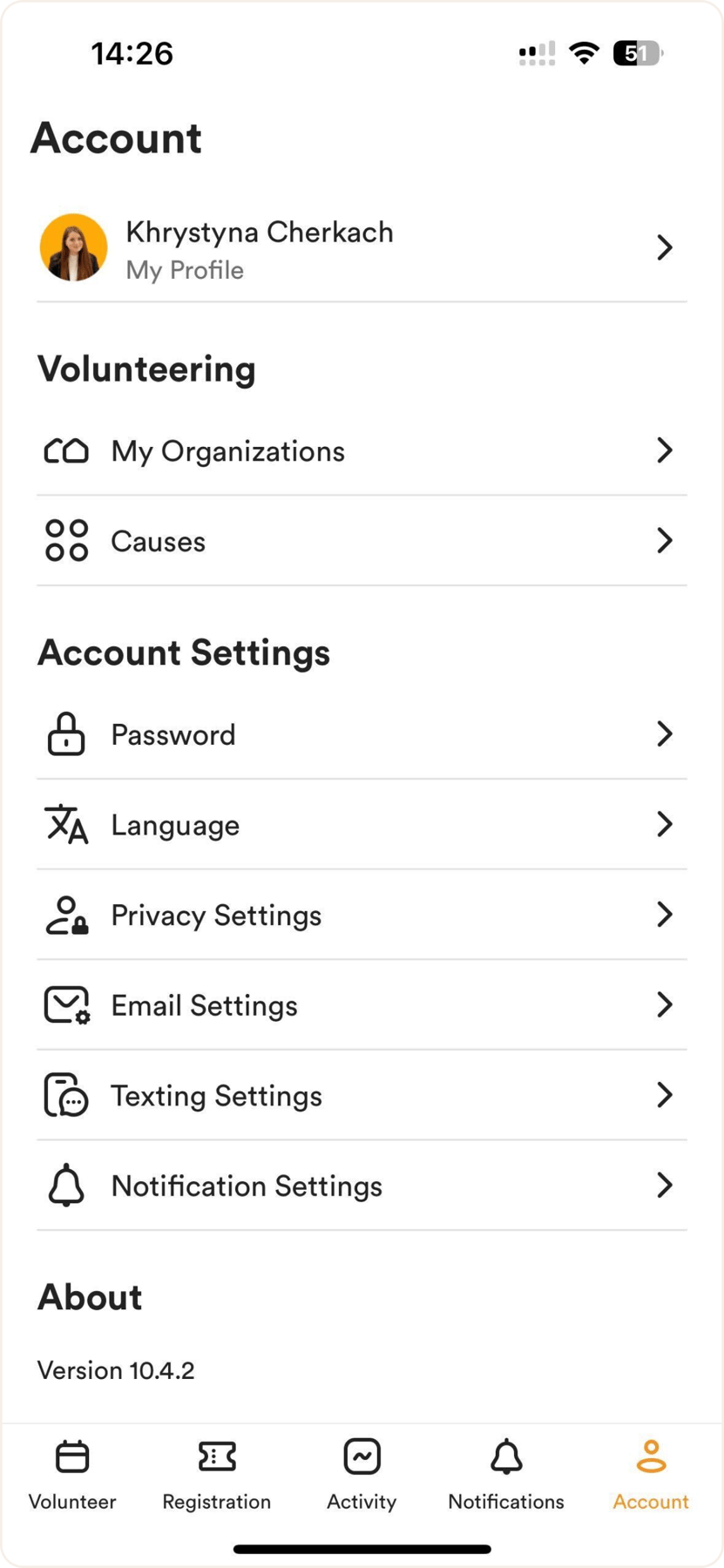The height and width of the screenshot is (1568, 724).
Task: Switch to the Volunteer tab
Action: click(72, 1472)
